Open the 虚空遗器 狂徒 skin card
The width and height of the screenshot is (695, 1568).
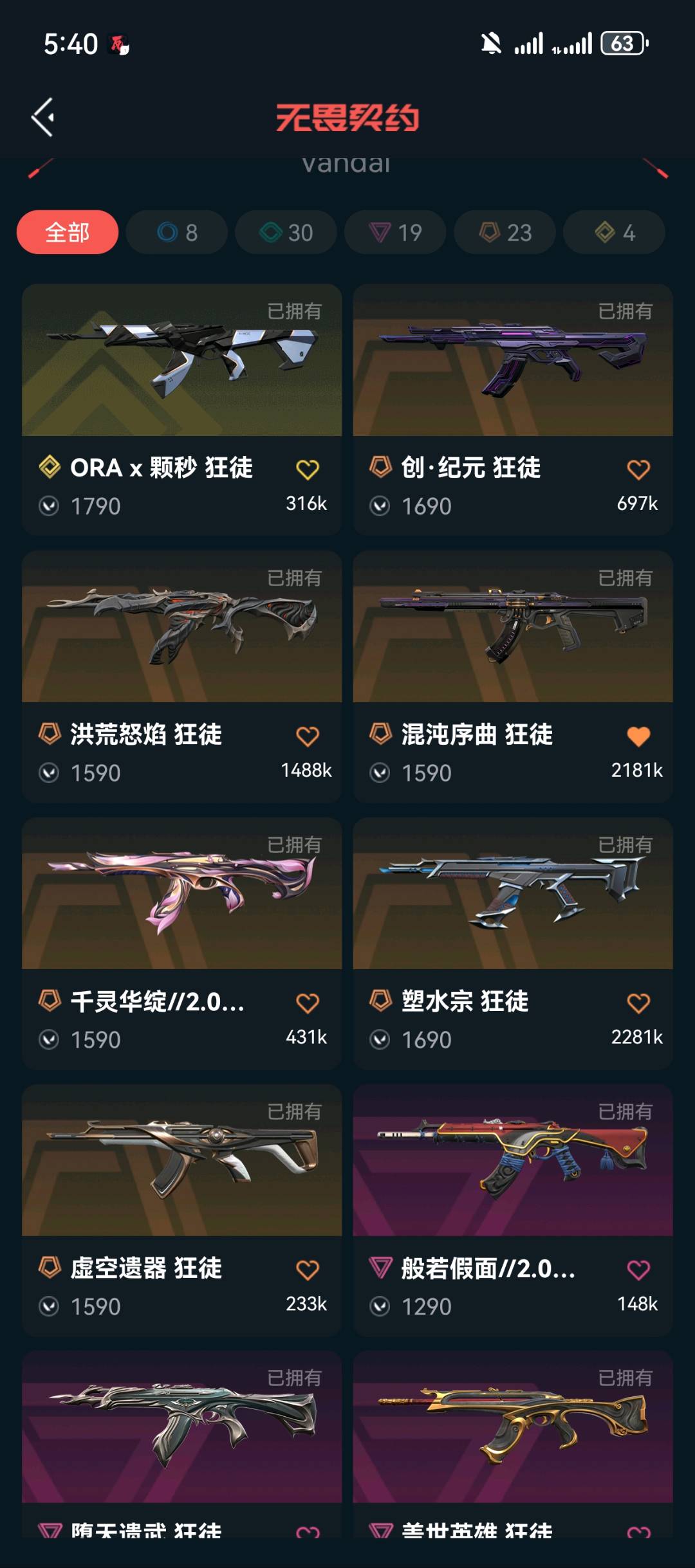coord(181,1210)
